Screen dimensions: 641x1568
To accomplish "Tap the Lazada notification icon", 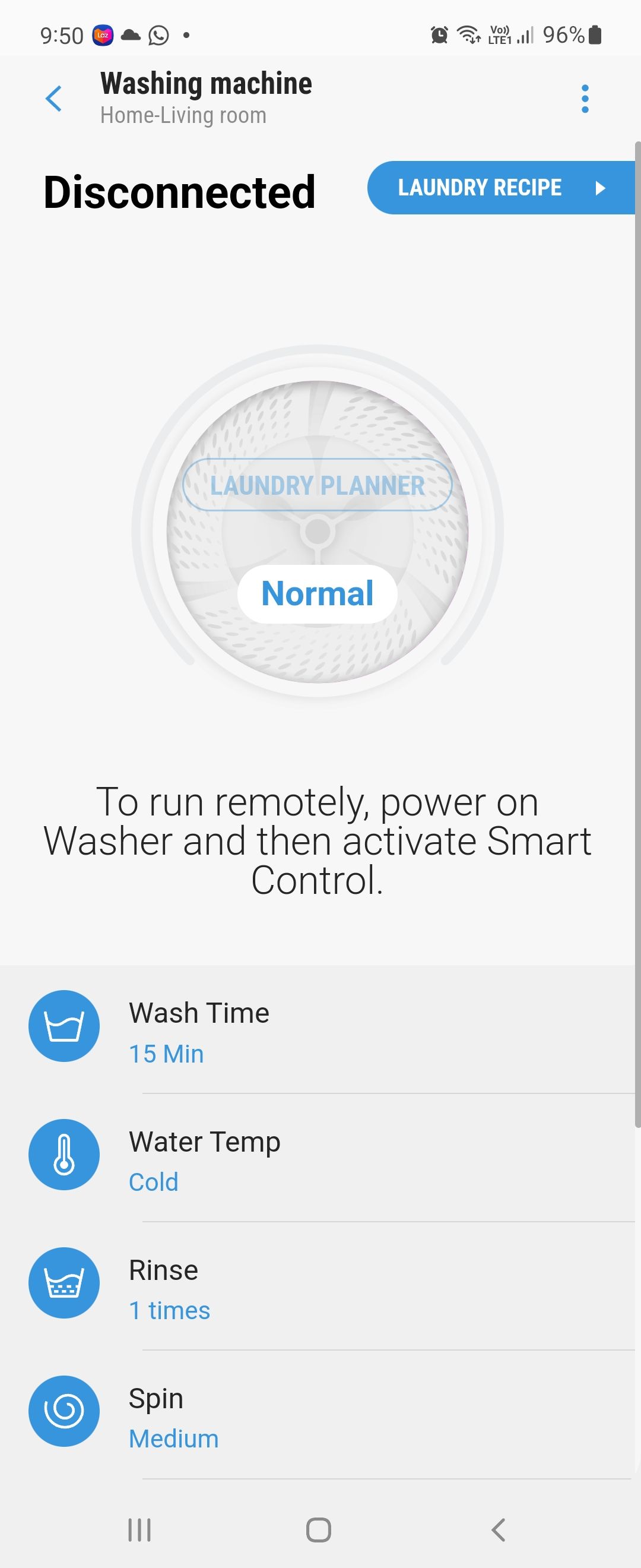I will pos(103,35).
